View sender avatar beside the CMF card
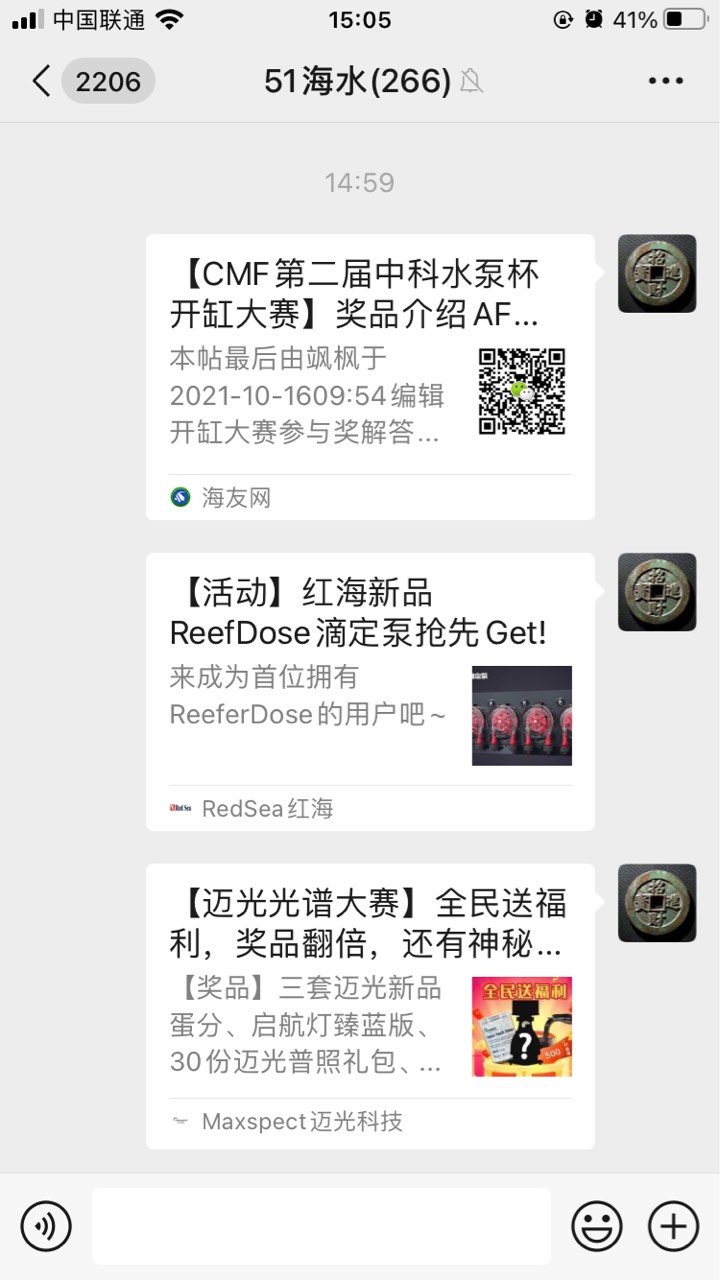720x1280 pixels. pos(657,274)
